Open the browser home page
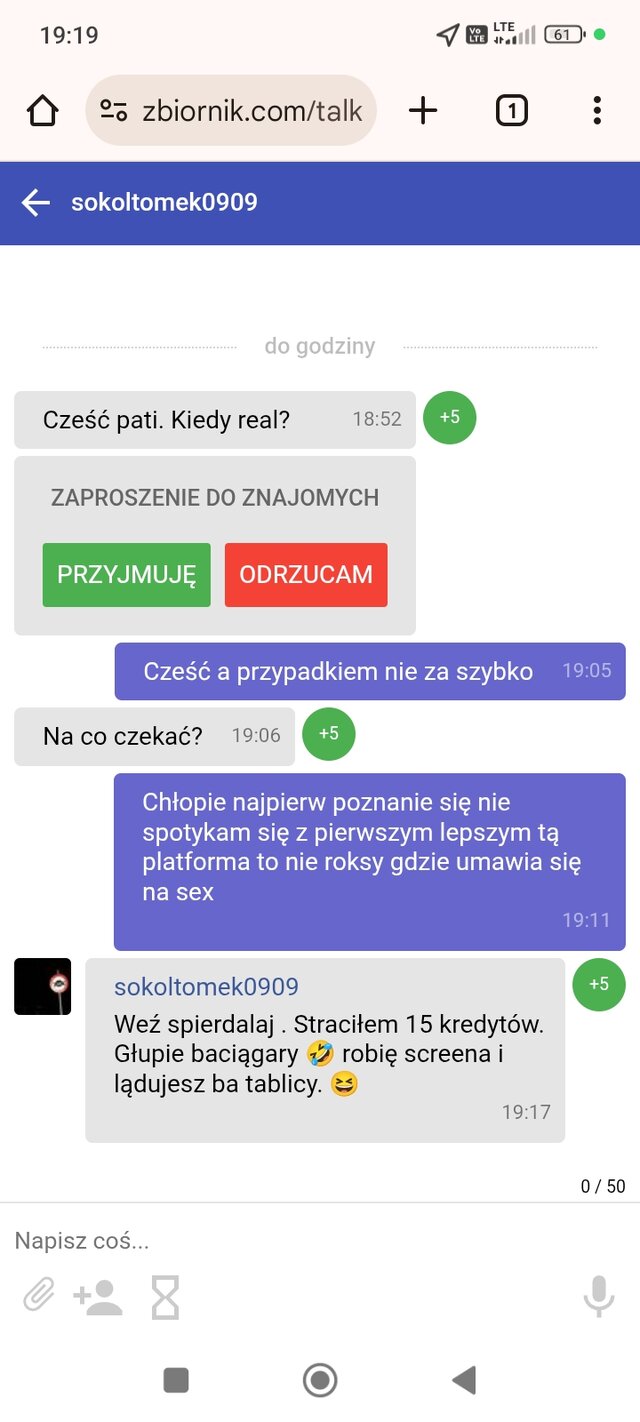The image size is (640, 1422). [43, 111]
